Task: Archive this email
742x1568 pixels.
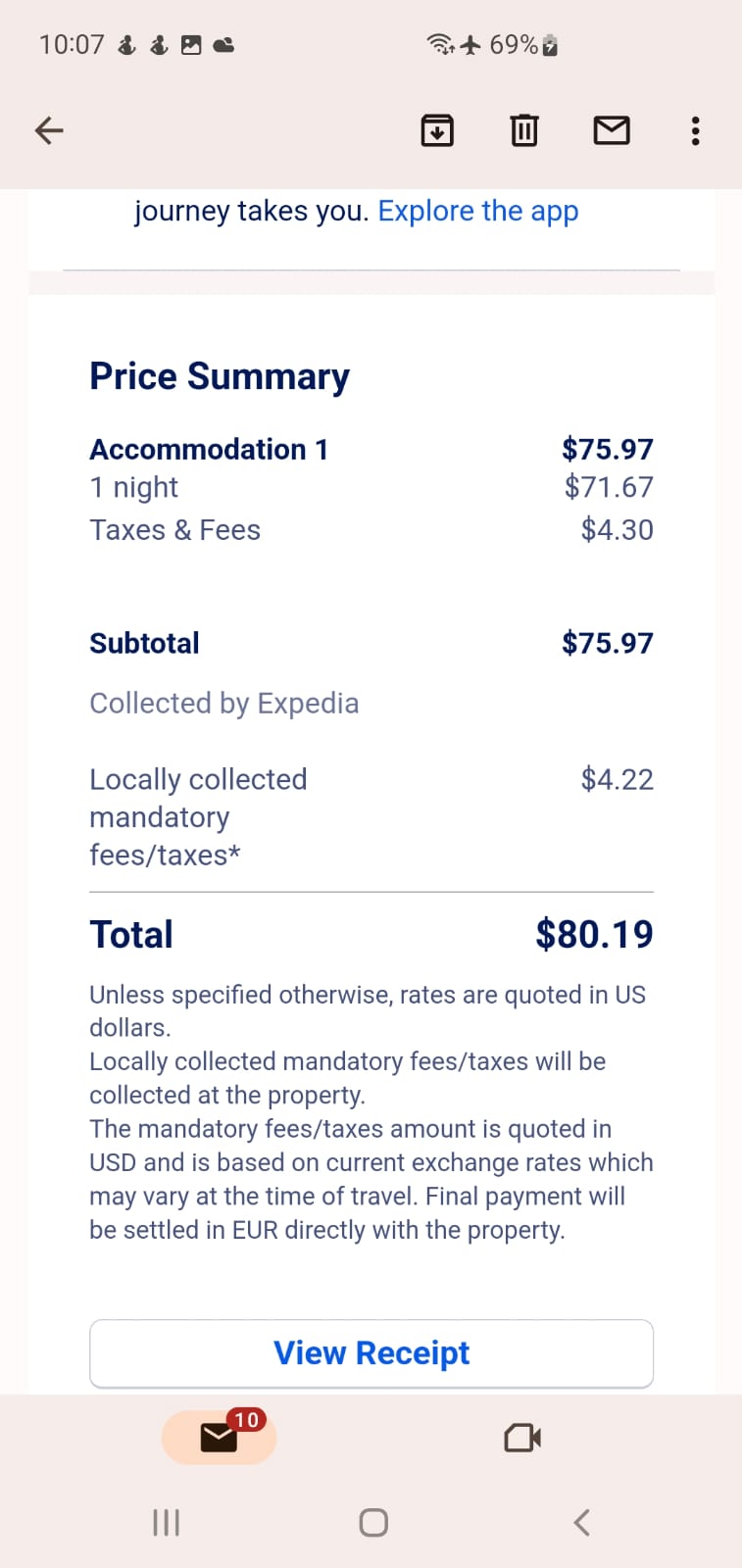Action: tap(437, 130)
